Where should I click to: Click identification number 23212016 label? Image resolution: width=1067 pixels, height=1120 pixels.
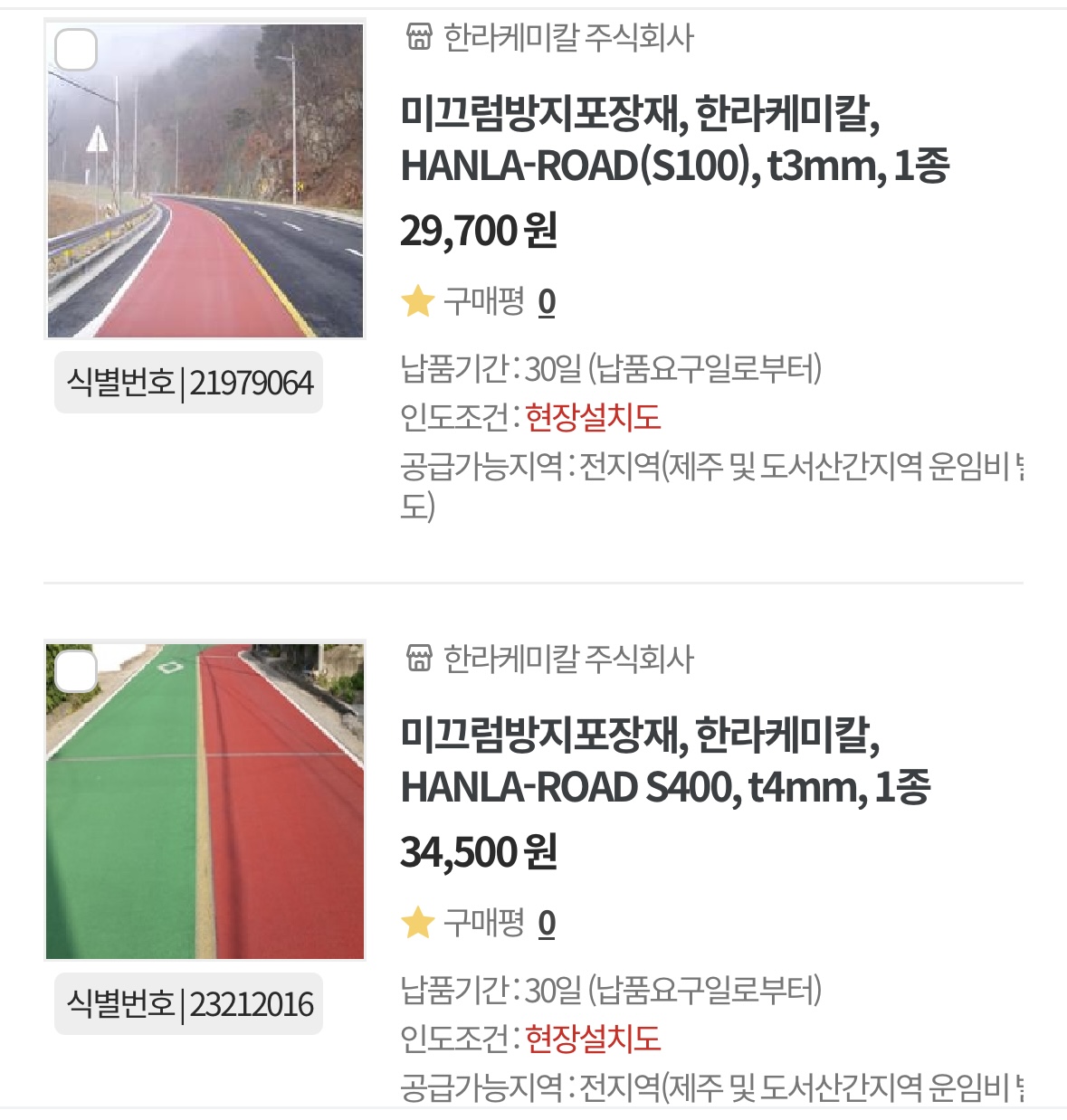point(191,1003)
